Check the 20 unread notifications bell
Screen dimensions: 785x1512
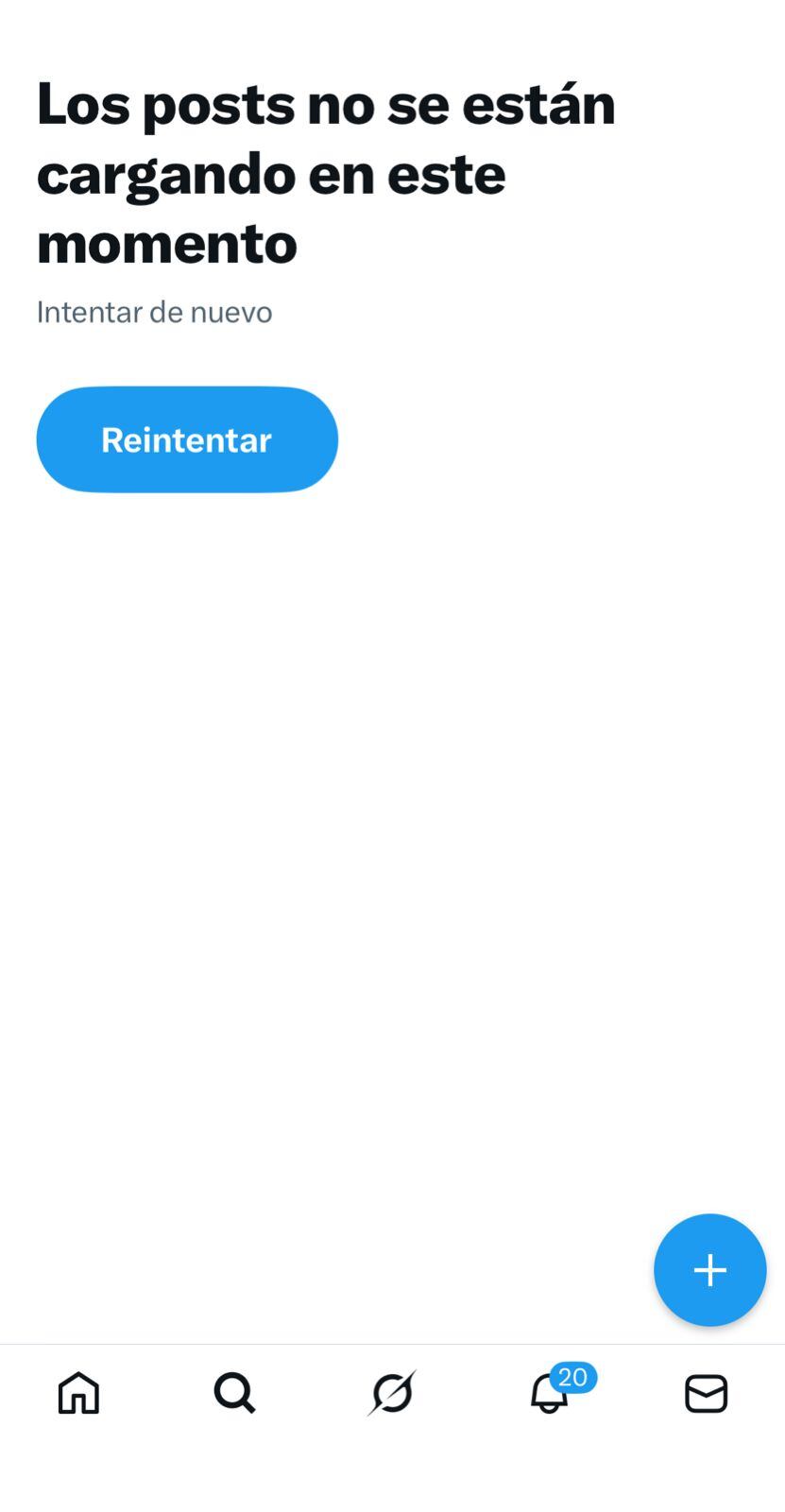click(x=549, y=1393)
